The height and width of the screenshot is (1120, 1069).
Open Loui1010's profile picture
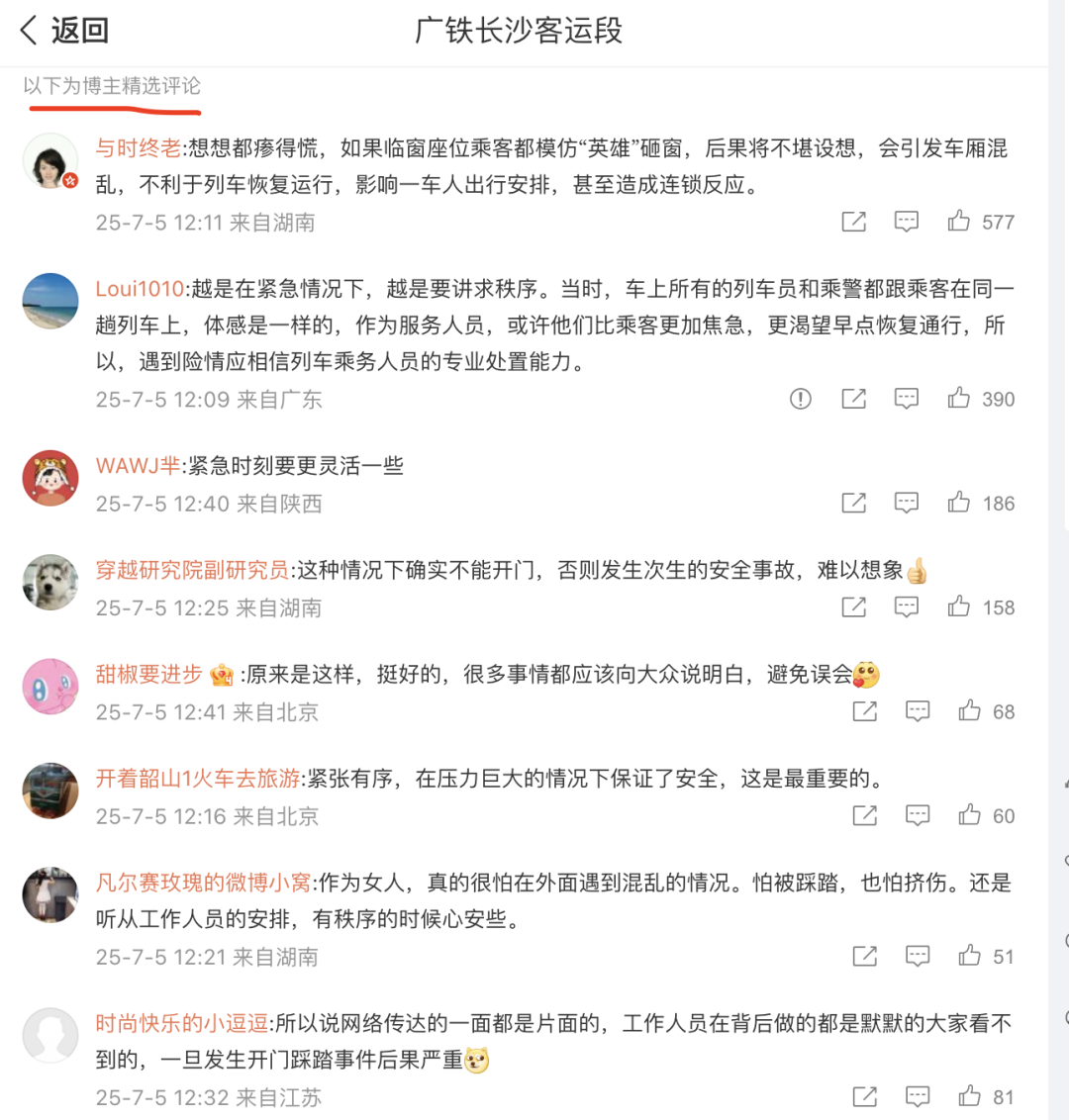click(x=50, y=301)
